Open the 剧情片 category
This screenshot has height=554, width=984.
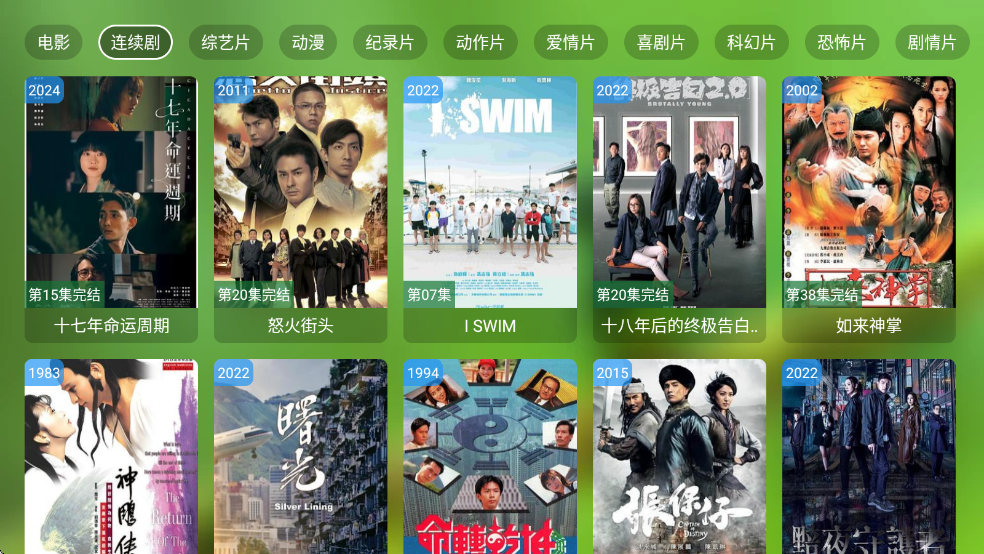[x=931, y=43]
